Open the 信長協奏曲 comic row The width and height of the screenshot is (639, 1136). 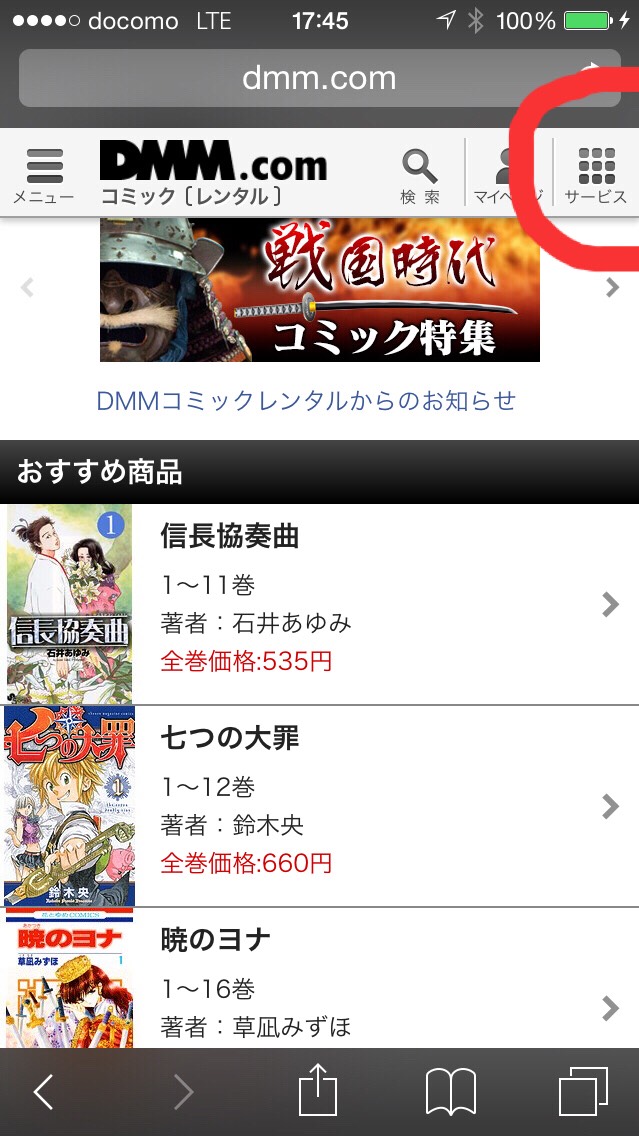click(320, 604)
